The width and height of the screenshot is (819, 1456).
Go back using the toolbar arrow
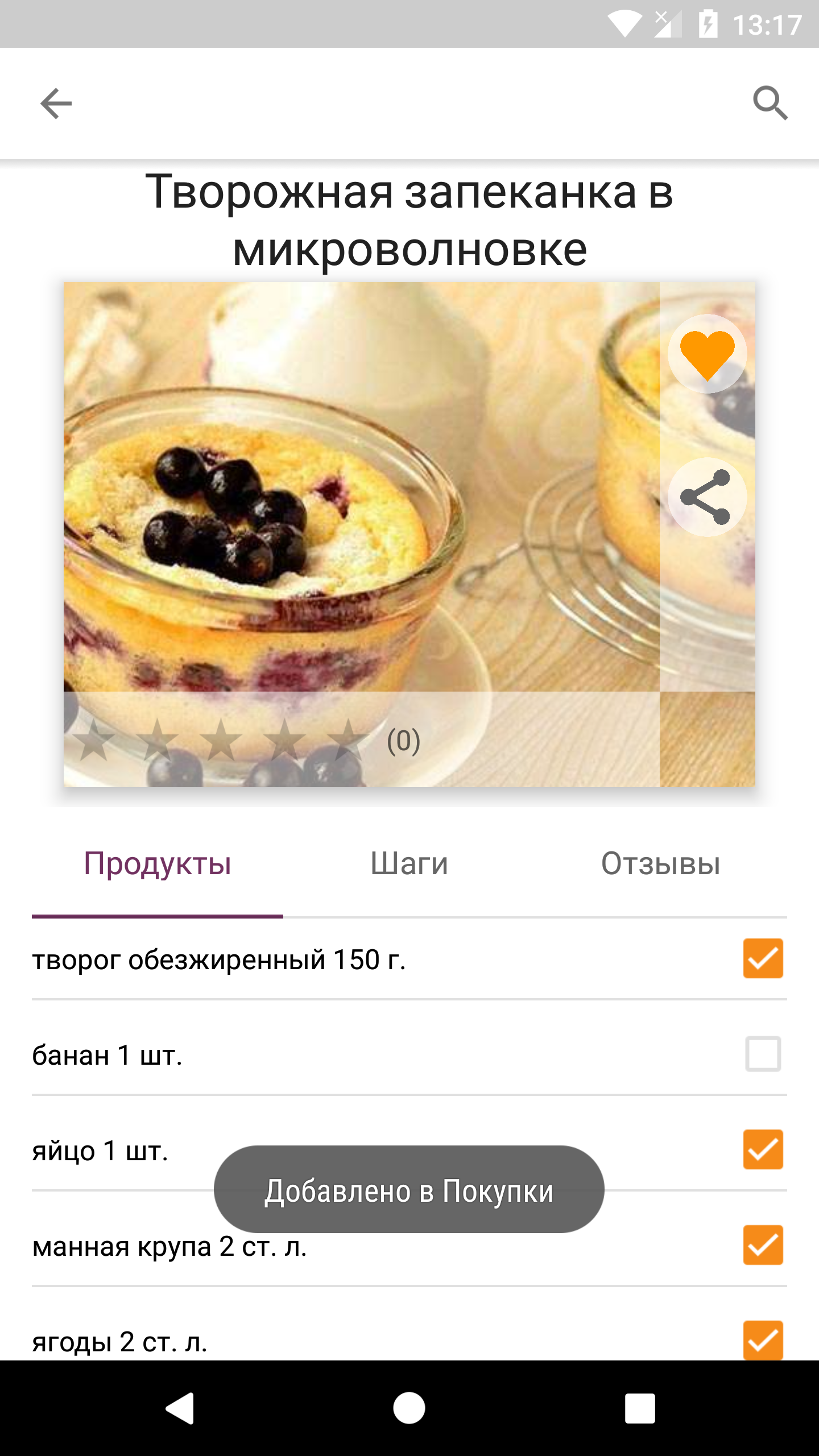56,104
